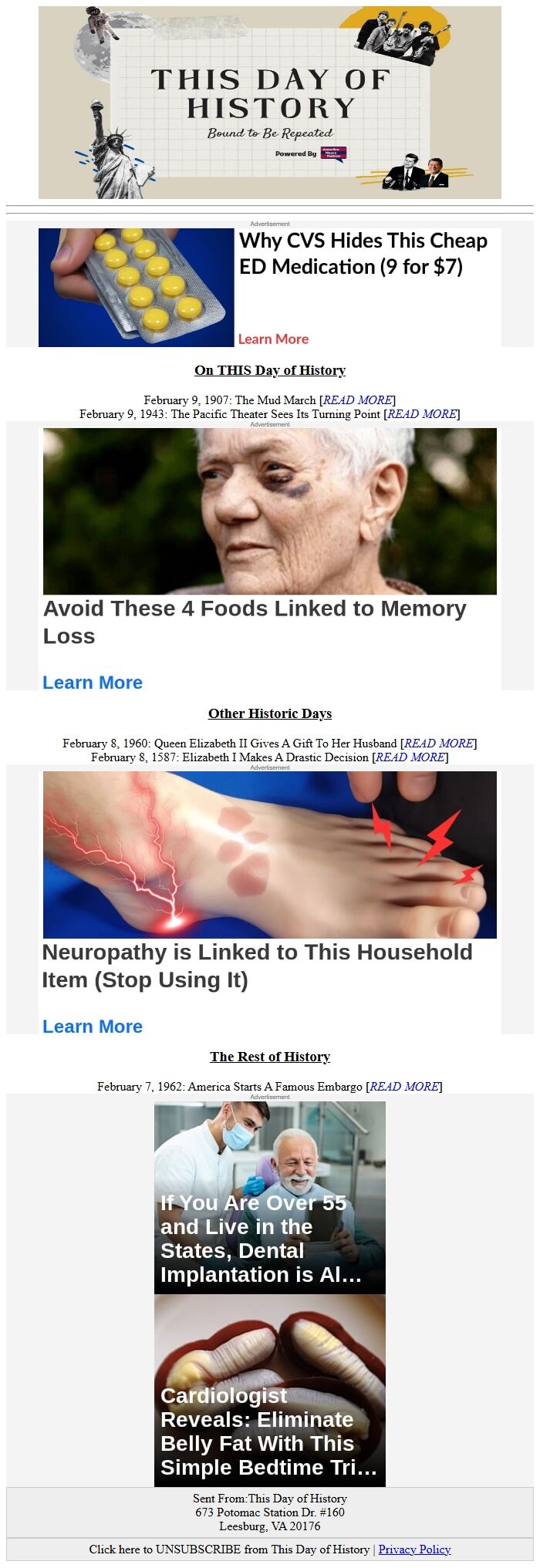Open the This Day of History header banner
Image resolution: width=540 pixels, height=1568 pixels.
[269, 103]
